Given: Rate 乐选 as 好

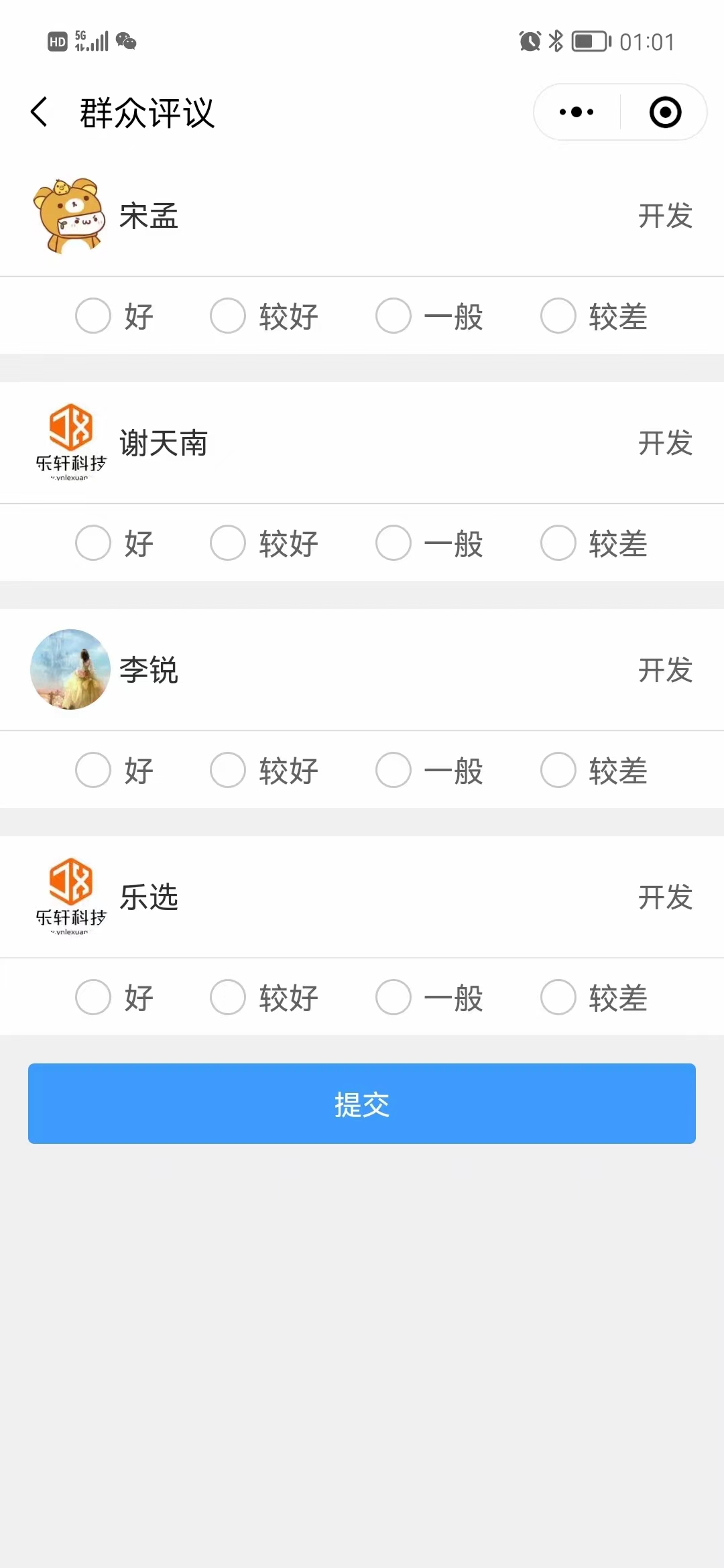Looking at the screenshot, I should click(x=93, y=997).
